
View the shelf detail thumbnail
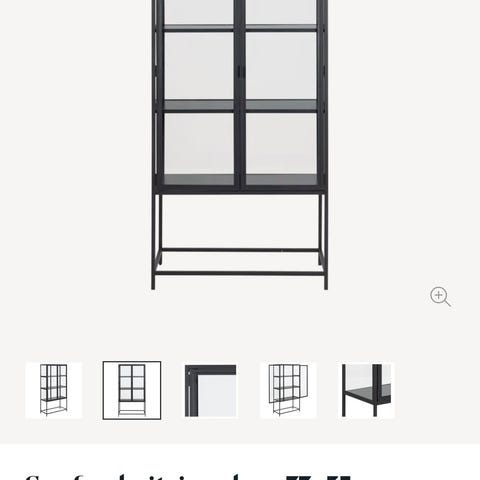[x=366, y=390]
